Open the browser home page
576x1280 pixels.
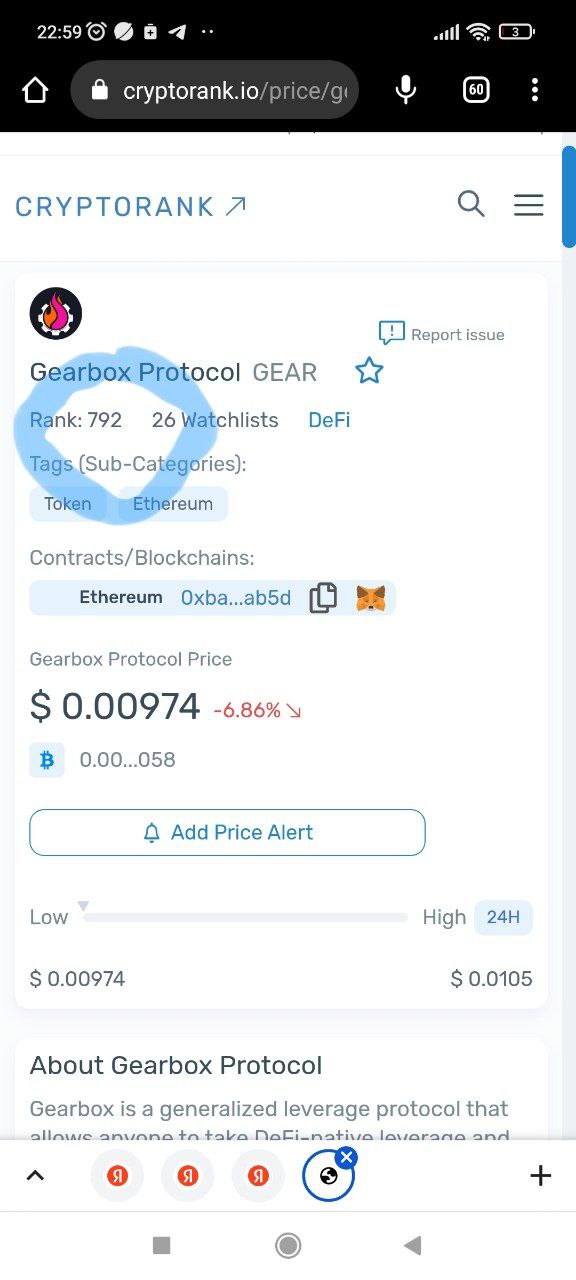pyautogui.click(x=35, y=91)
